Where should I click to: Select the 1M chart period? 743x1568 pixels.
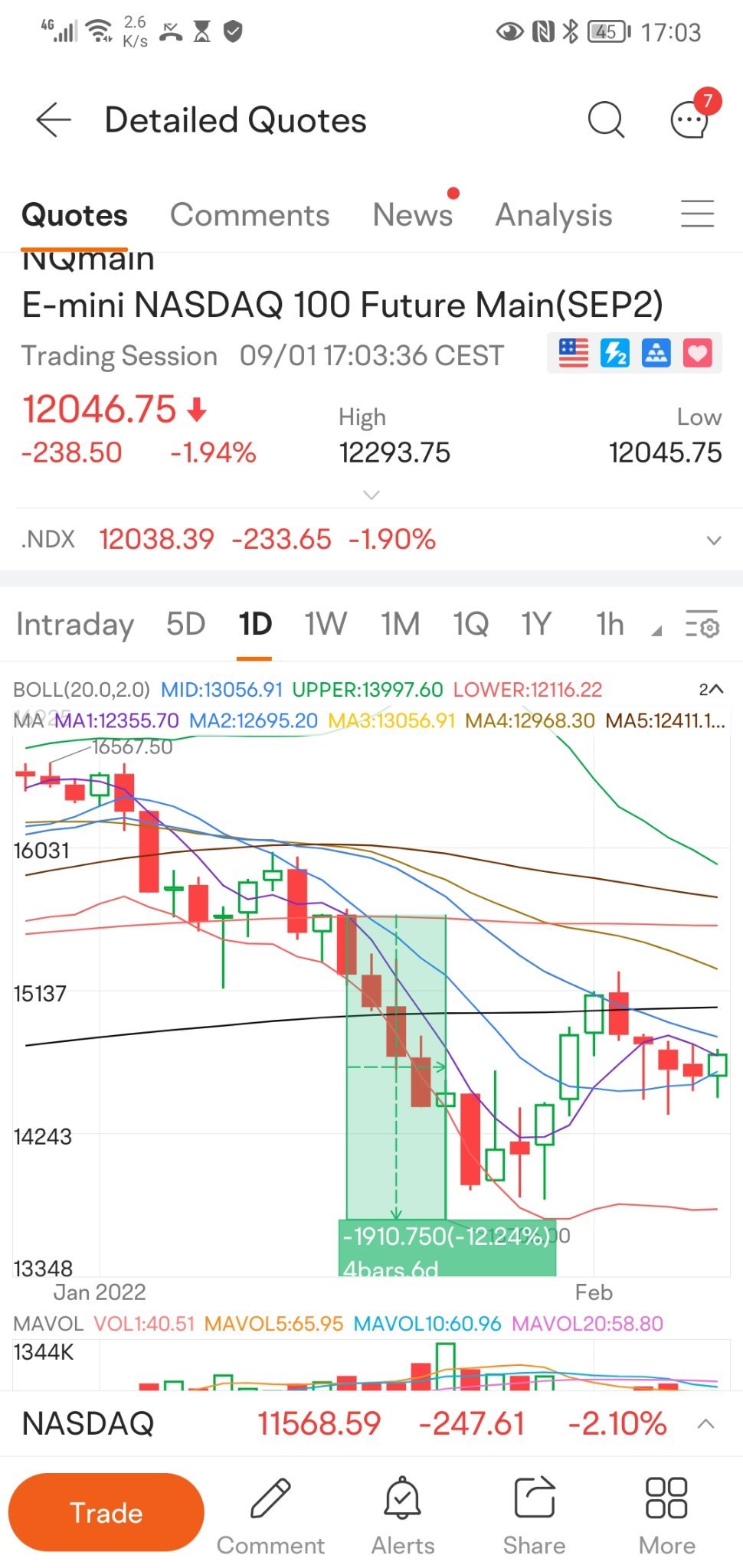pyautogui.click(x=401, y=625)
